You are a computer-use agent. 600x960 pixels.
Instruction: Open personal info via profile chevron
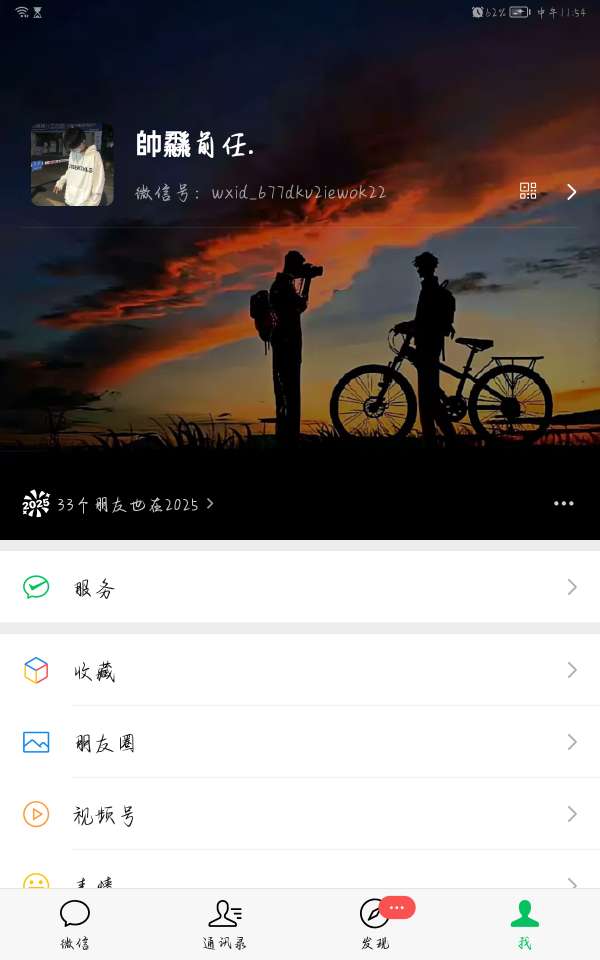pyautogui.click(x=571, y=191)
